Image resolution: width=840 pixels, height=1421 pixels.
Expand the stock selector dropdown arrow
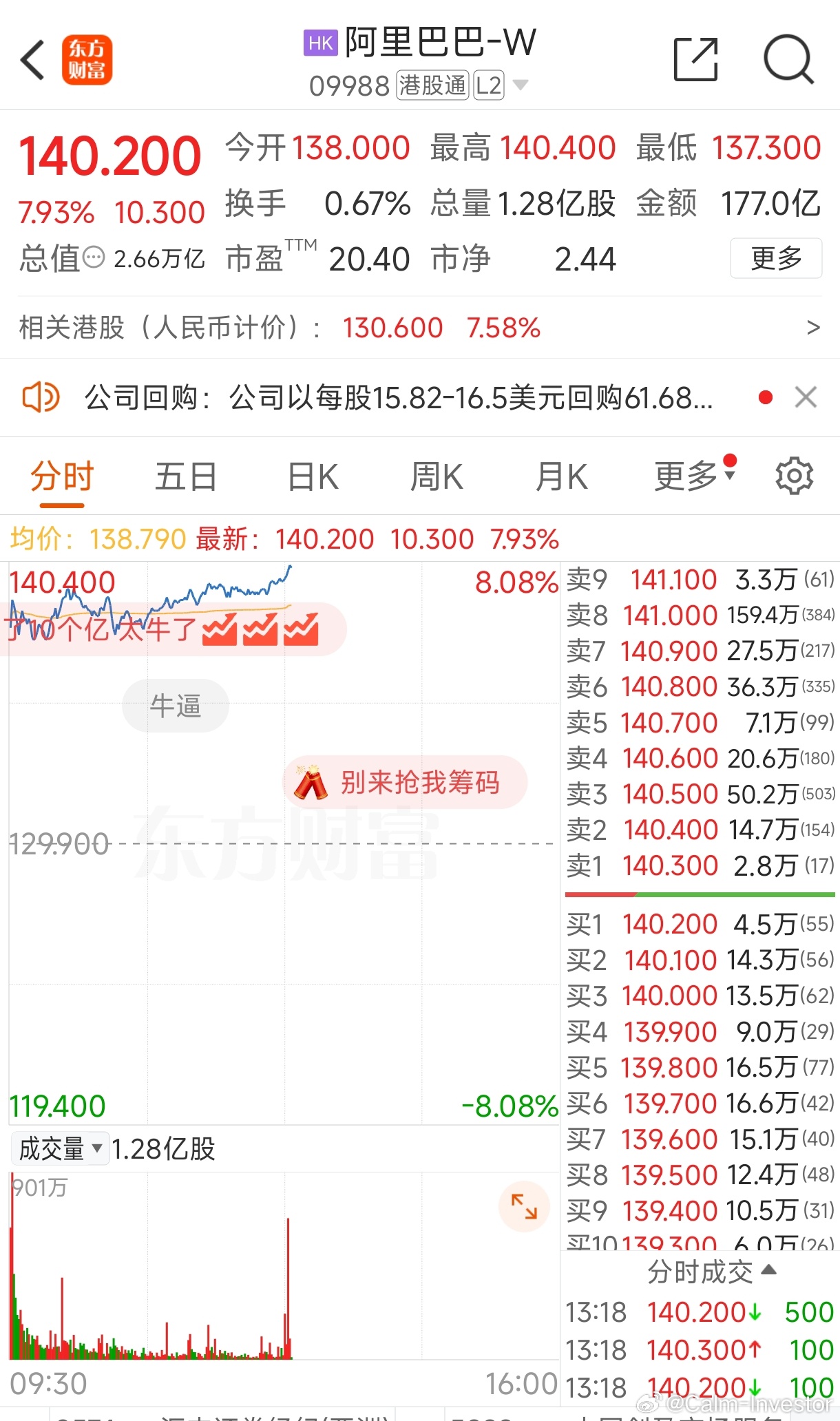521,85
